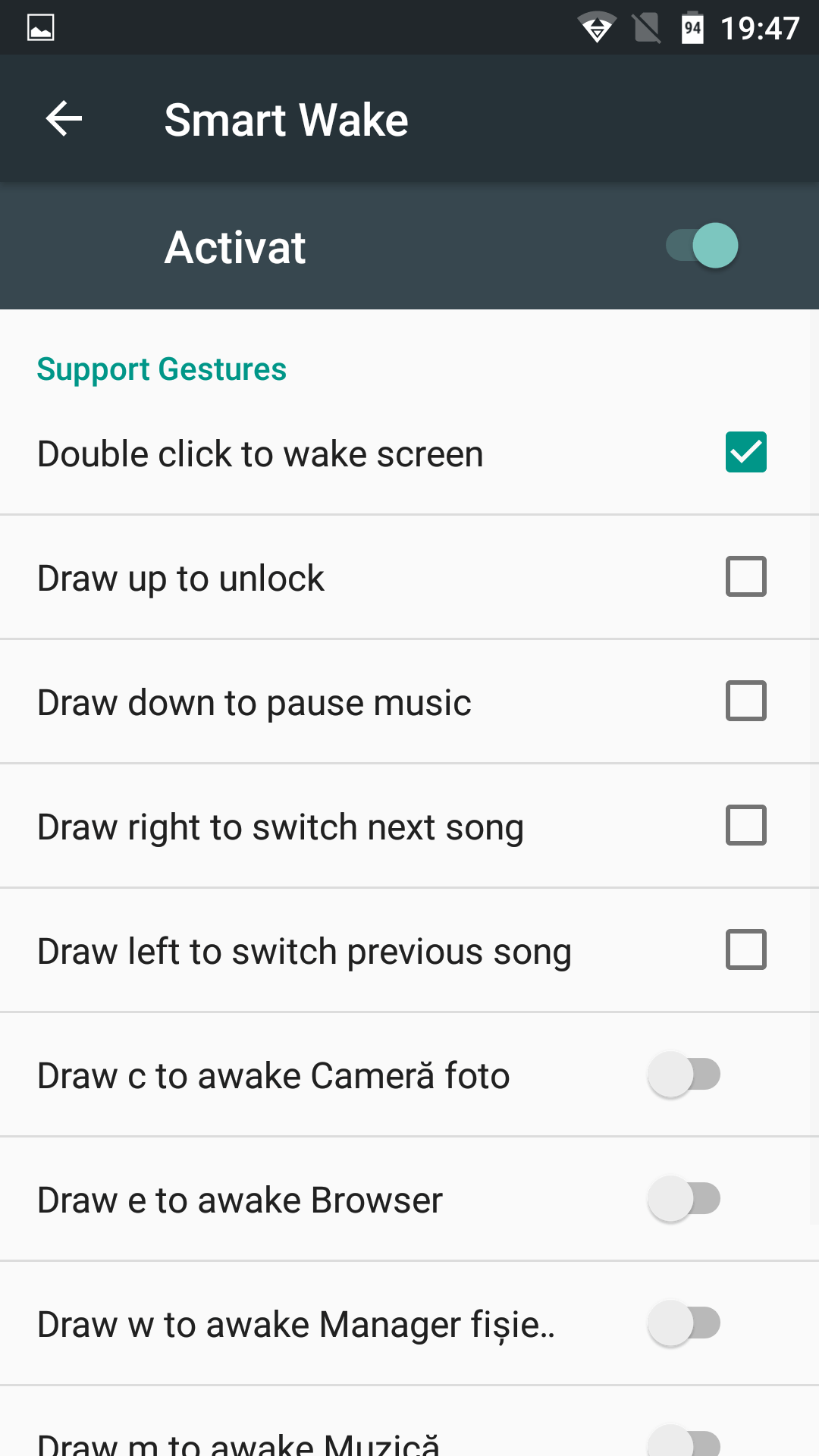The height and width of the screenshot is (1456, 819).
Task: Go back from Smart Wake settings
Action: point(64,119)
